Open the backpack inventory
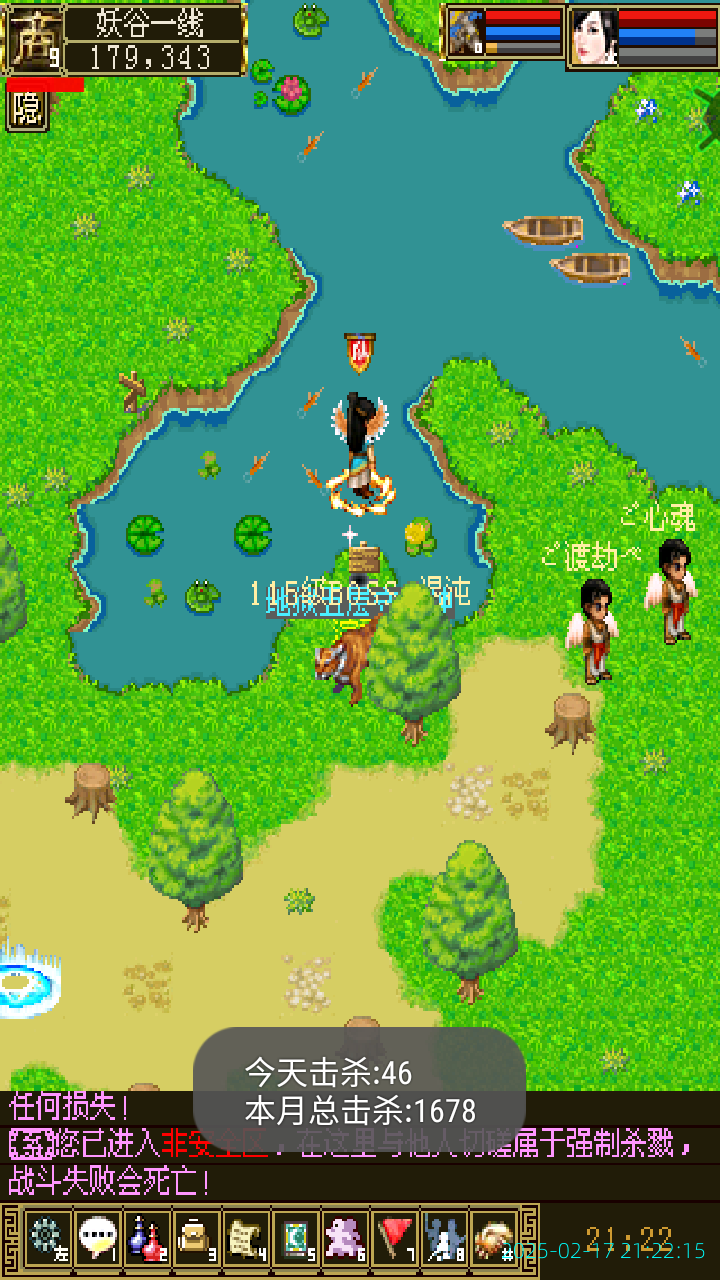The height and width of the screenshot is (1280, 720). [x=197, y=1238]
